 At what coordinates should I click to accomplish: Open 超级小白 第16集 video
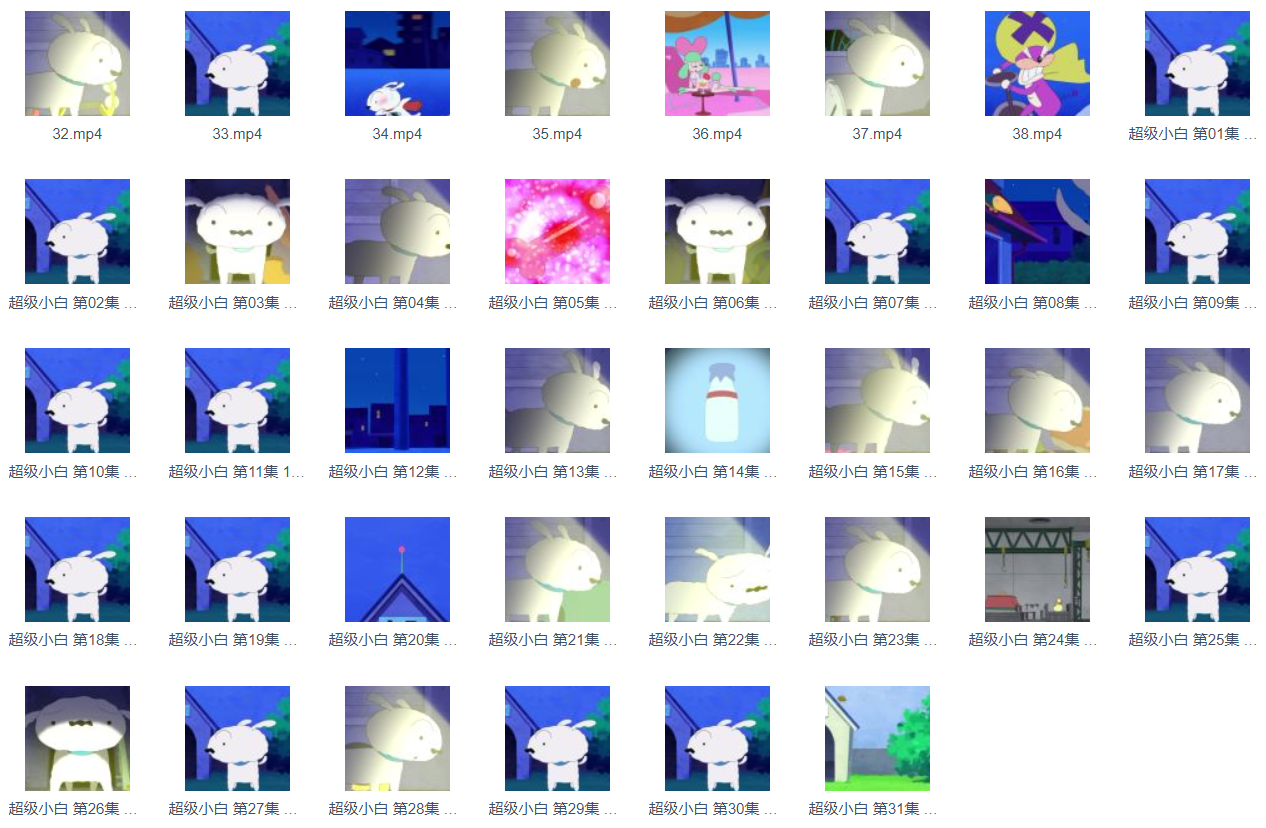(1037, 401)
